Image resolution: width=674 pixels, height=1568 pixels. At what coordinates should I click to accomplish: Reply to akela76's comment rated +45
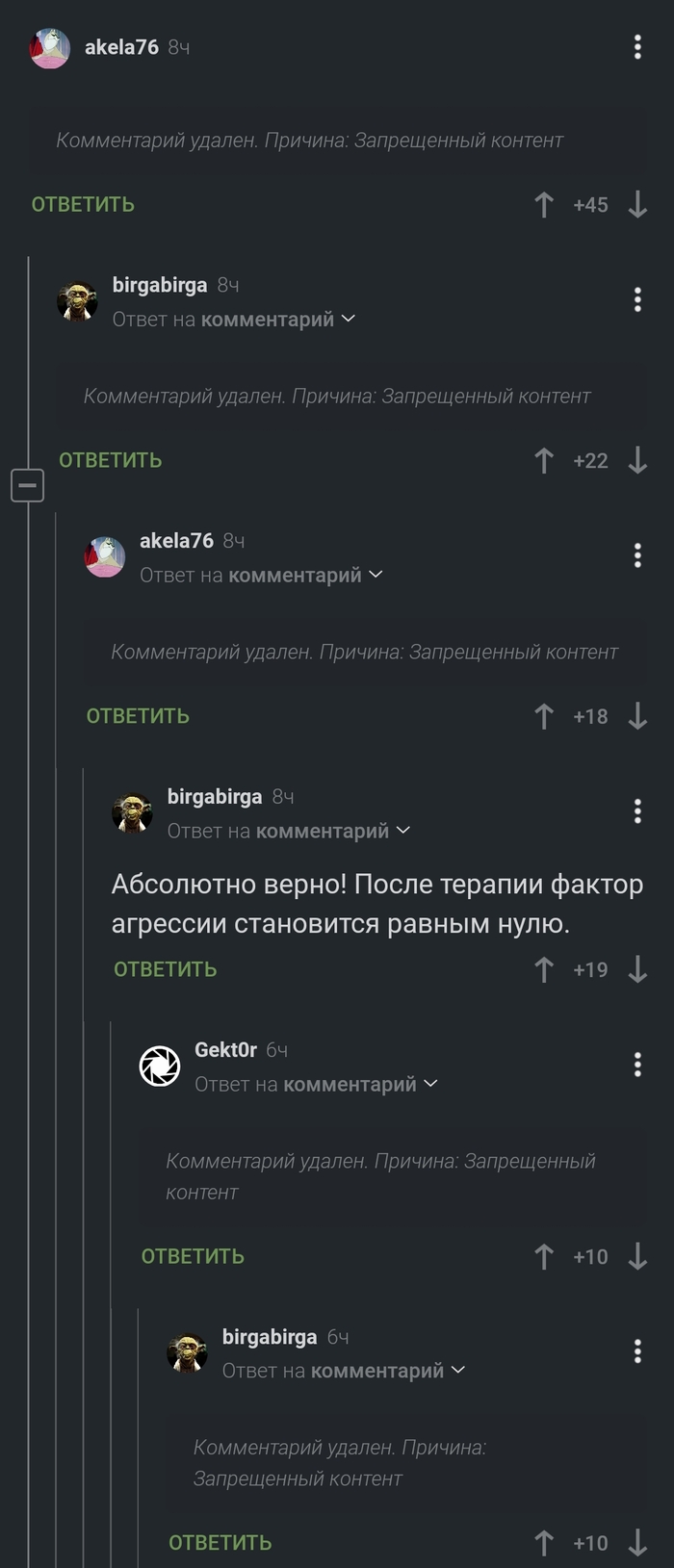coord(83,204)
